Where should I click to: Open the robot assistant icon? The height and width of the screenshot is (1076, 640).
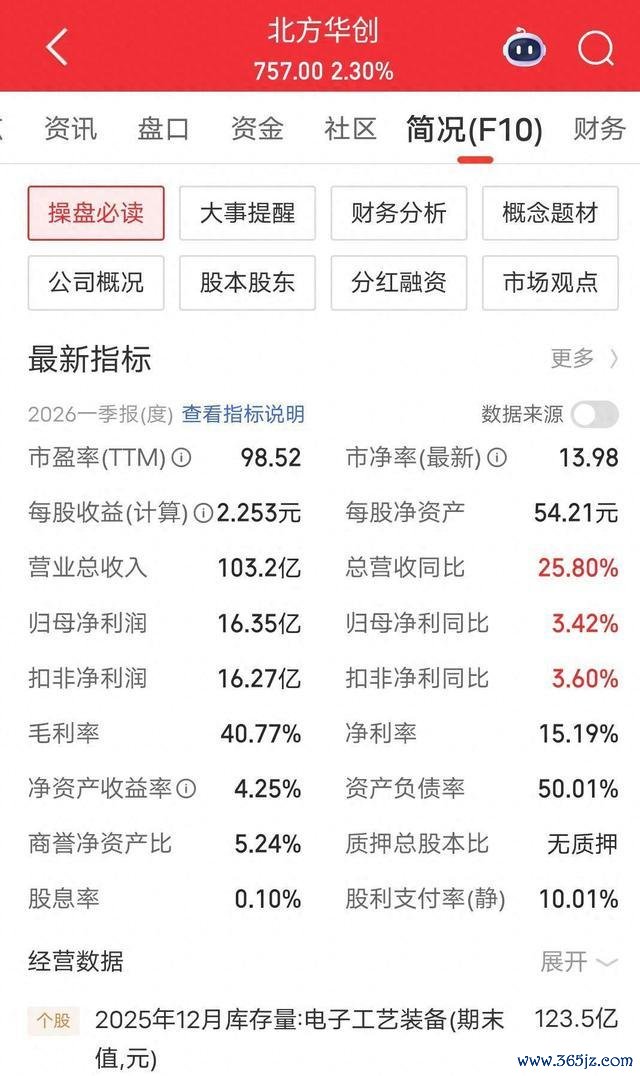(x=524, y=47)
